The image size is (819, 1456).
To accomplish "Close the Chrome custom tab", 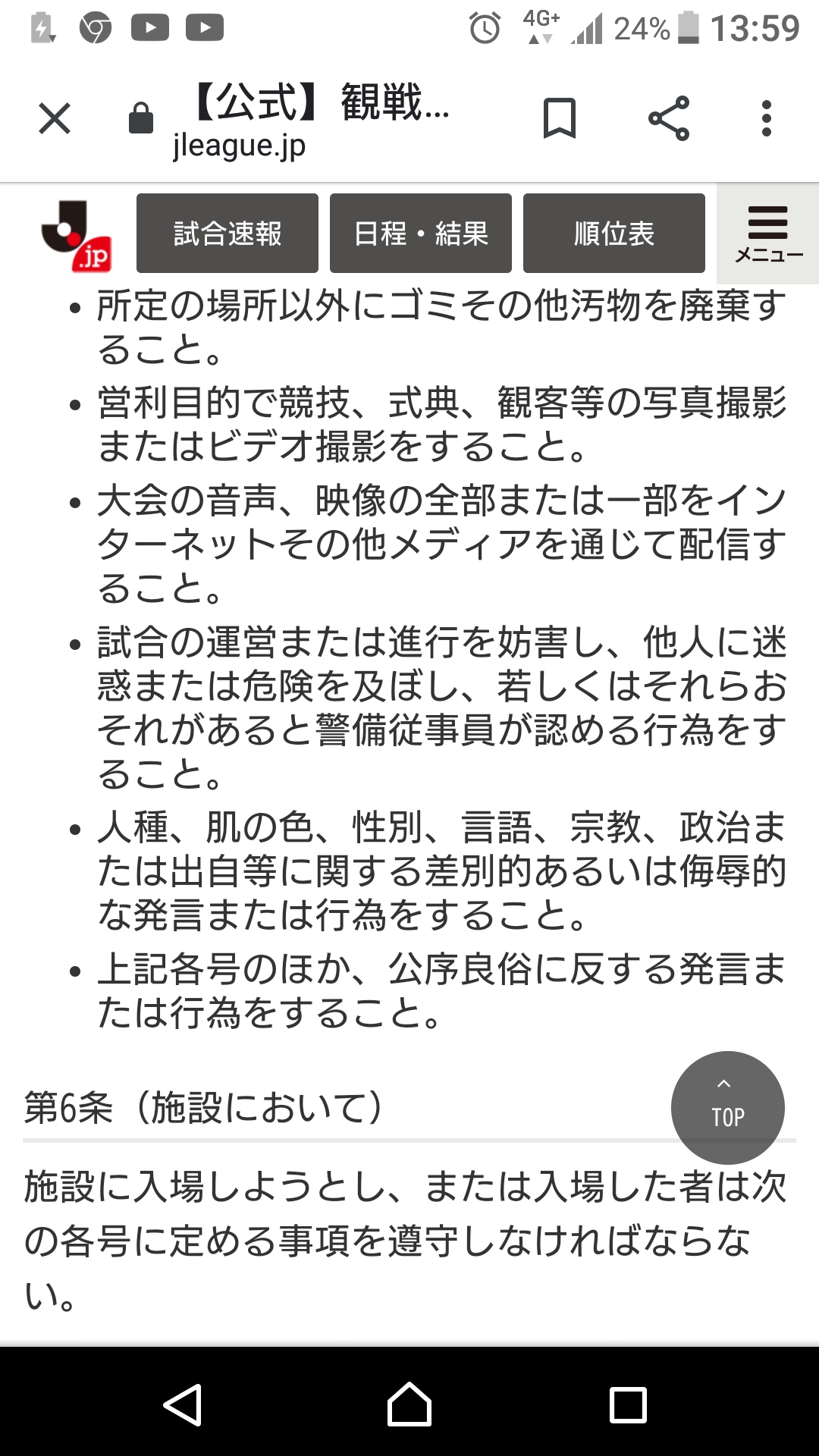I will pos(55,119).
